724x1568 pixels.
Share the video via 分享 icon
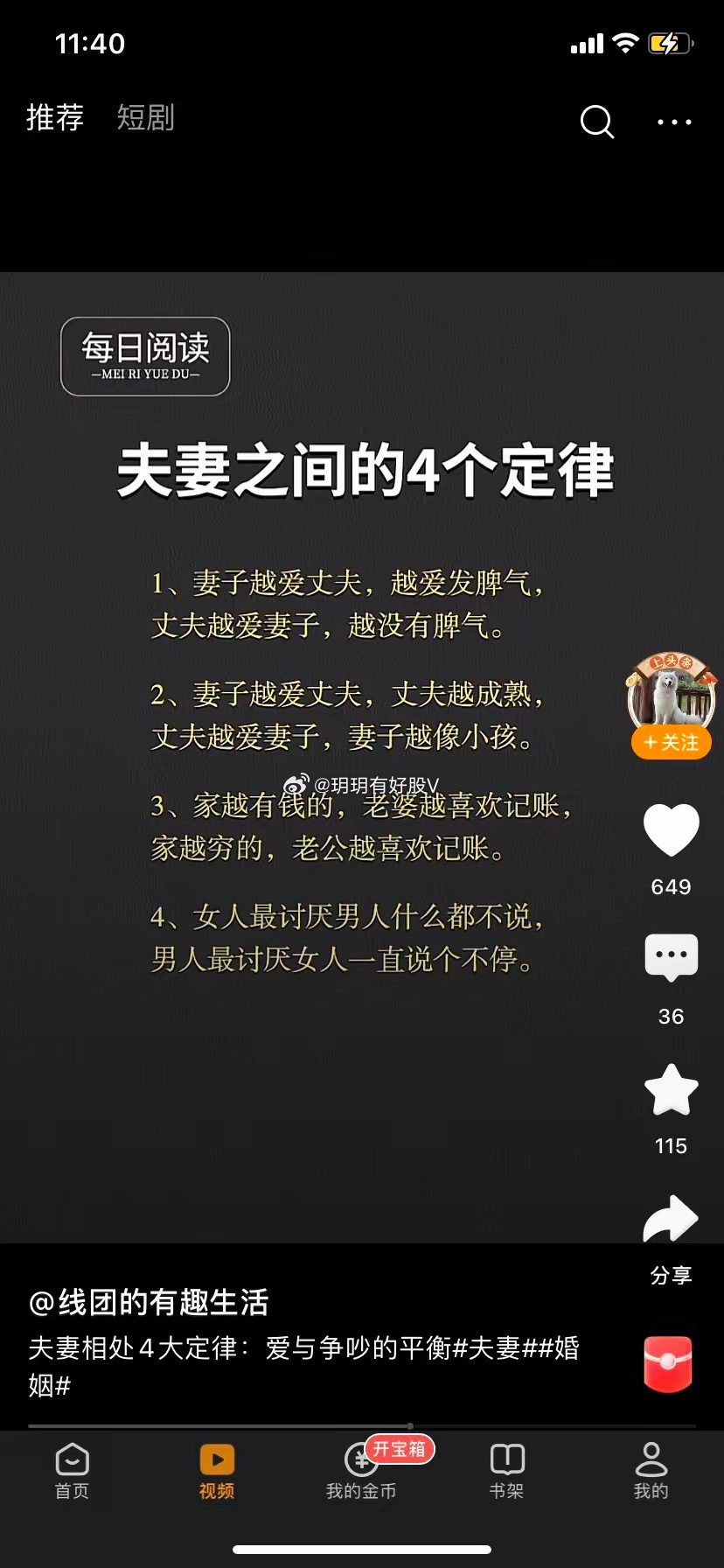670,1219
